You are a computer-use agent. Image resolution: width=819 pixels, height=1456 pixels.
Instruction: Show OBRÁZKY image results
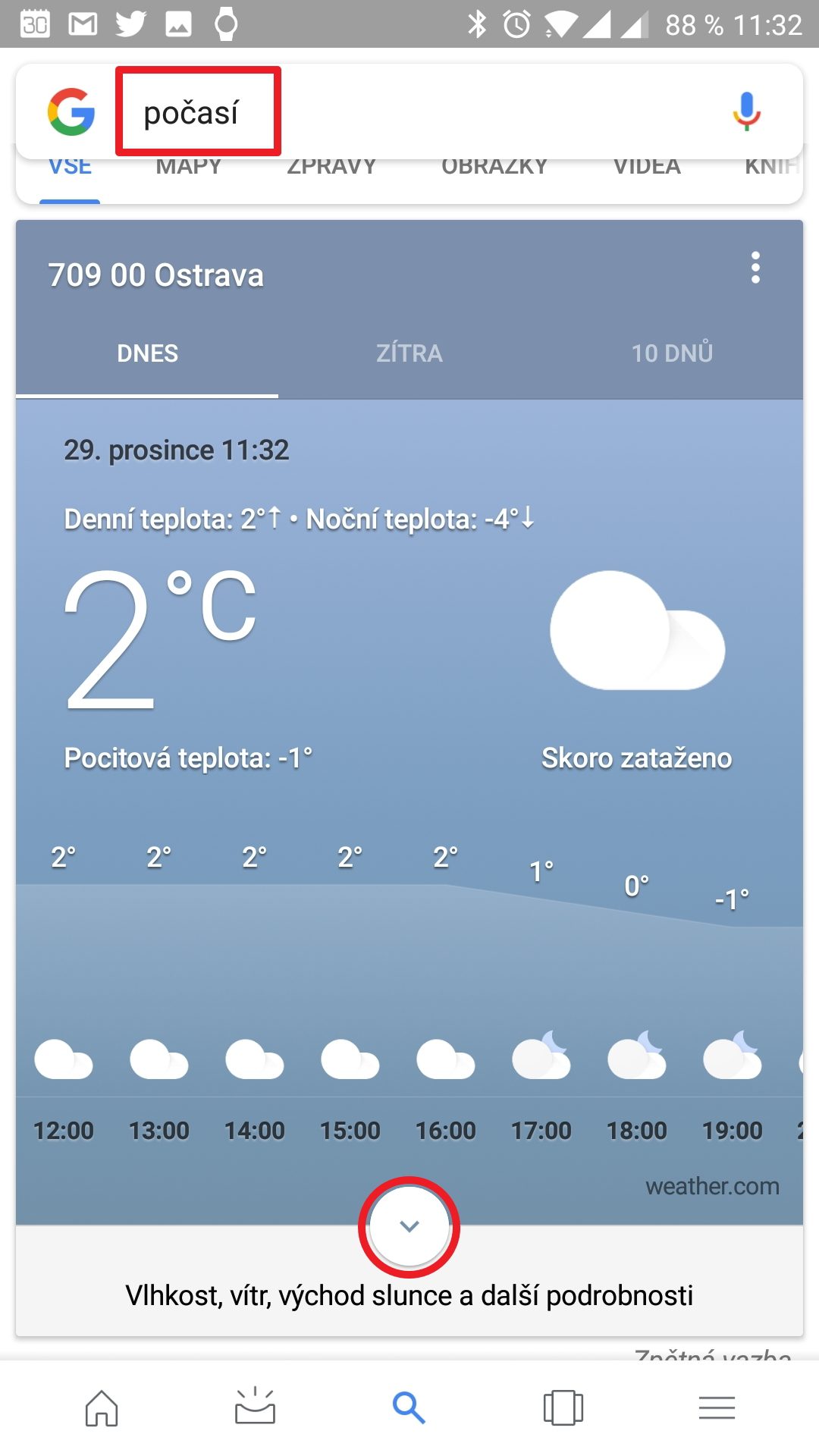494,167
